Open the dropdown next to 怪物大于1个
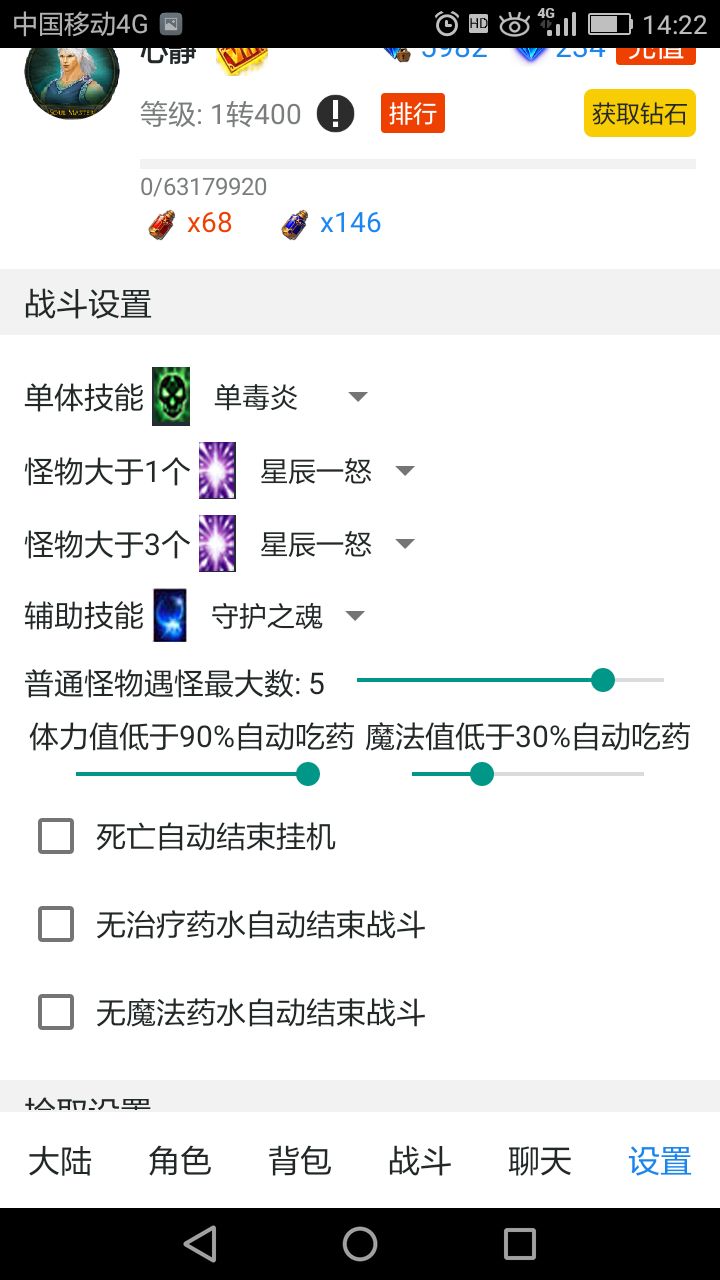Screen dimensions: 720x1280 pyautogui.click(x=405, y=470)
